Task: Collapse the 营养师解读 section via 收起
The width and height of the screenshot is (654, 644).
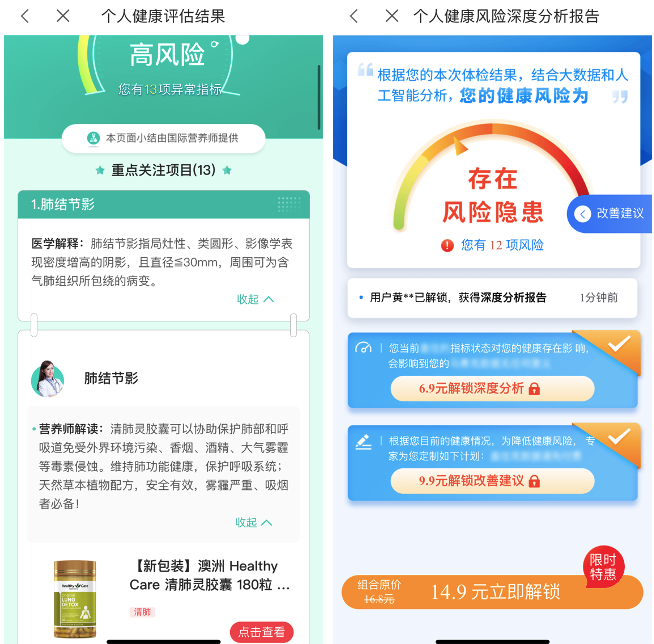Action: point(253,522)
